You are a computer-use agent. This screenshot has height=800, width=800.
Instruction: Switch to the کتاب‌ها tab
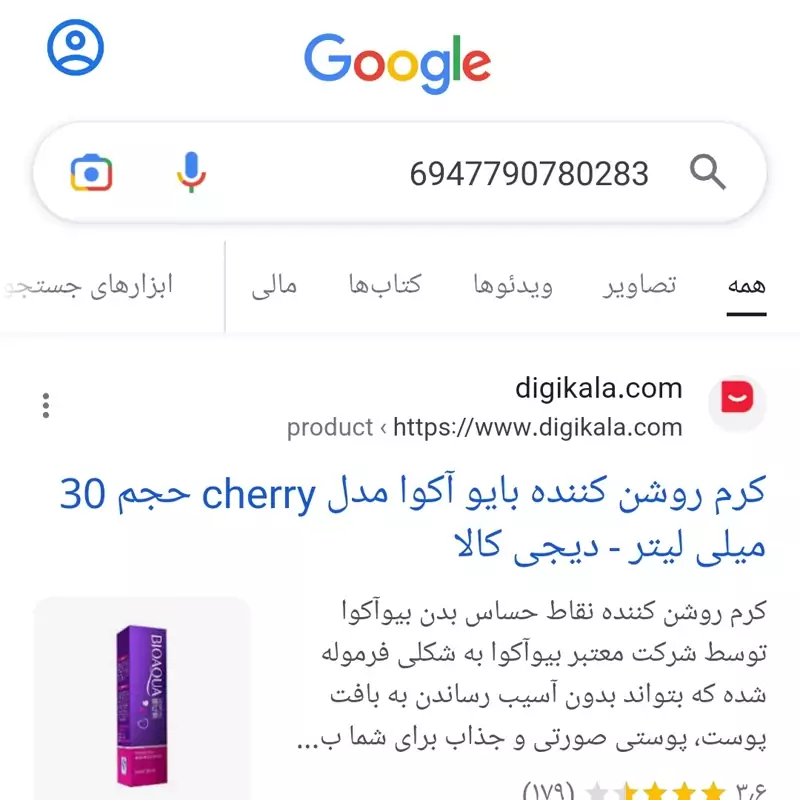(385, 286)
